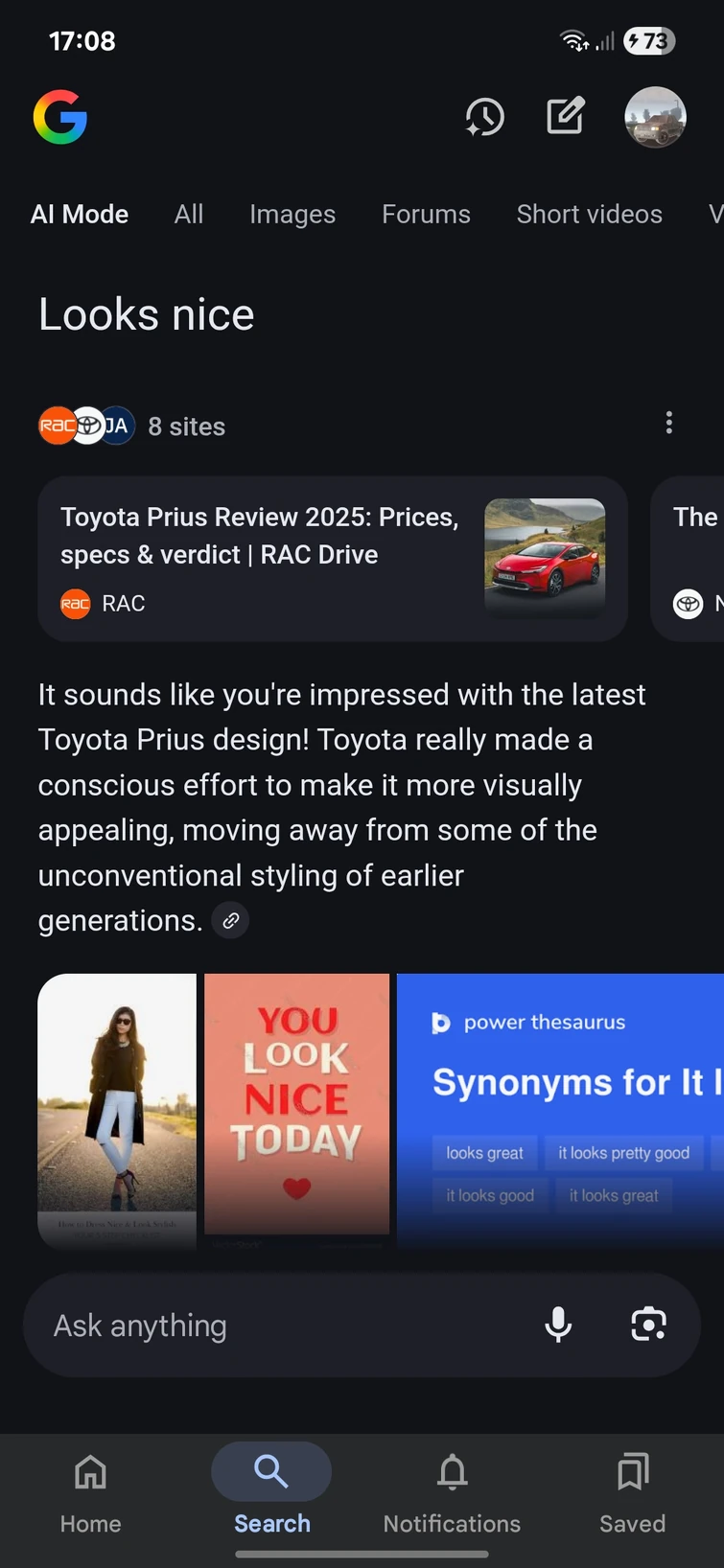Open the RAC site favicon on the card
The image size is (724, 1568).
tap(75, 604)
